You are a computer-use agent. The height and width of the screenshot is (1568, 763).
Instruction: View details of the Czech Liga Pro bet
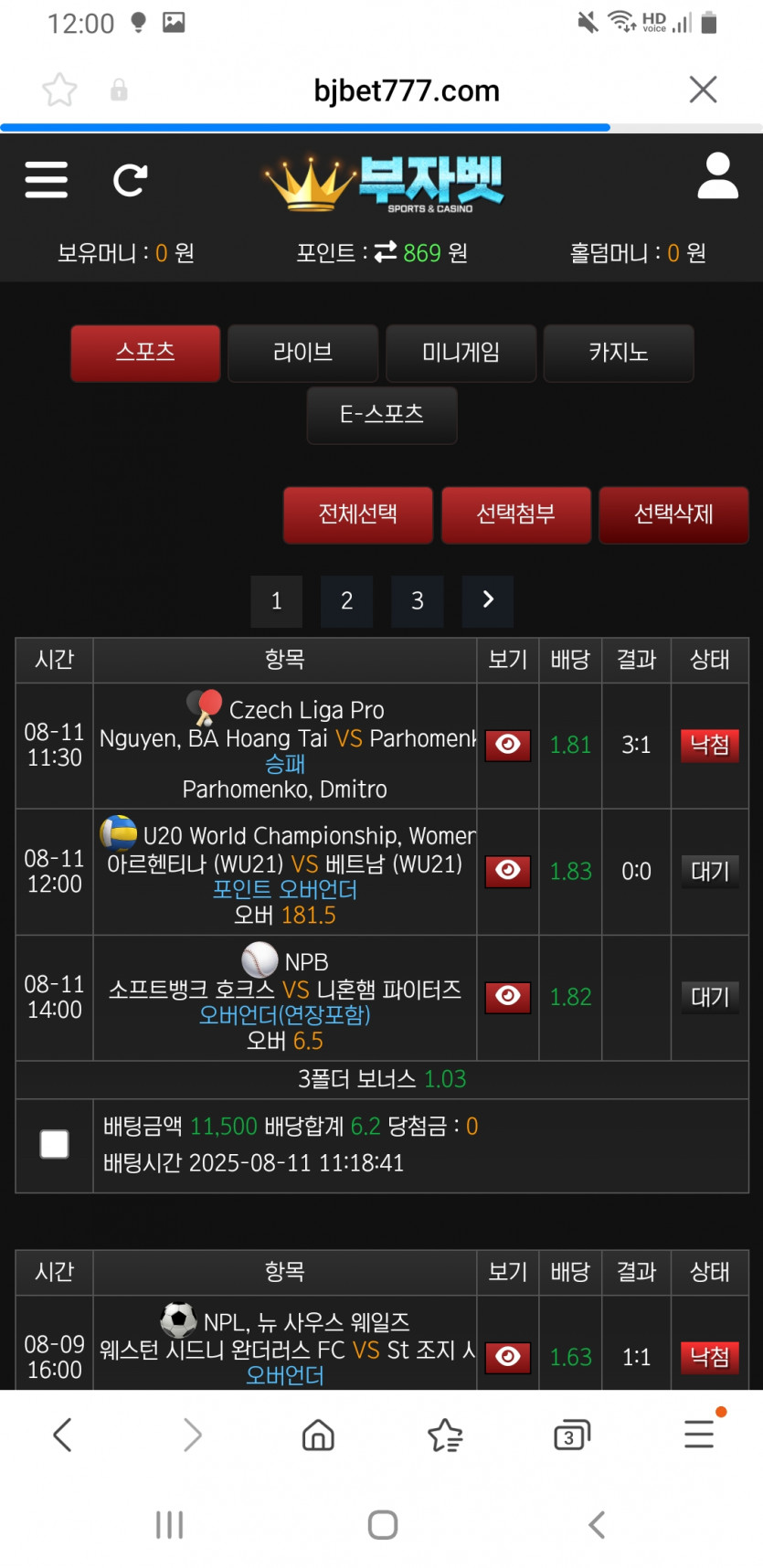[x=508, y=745]
